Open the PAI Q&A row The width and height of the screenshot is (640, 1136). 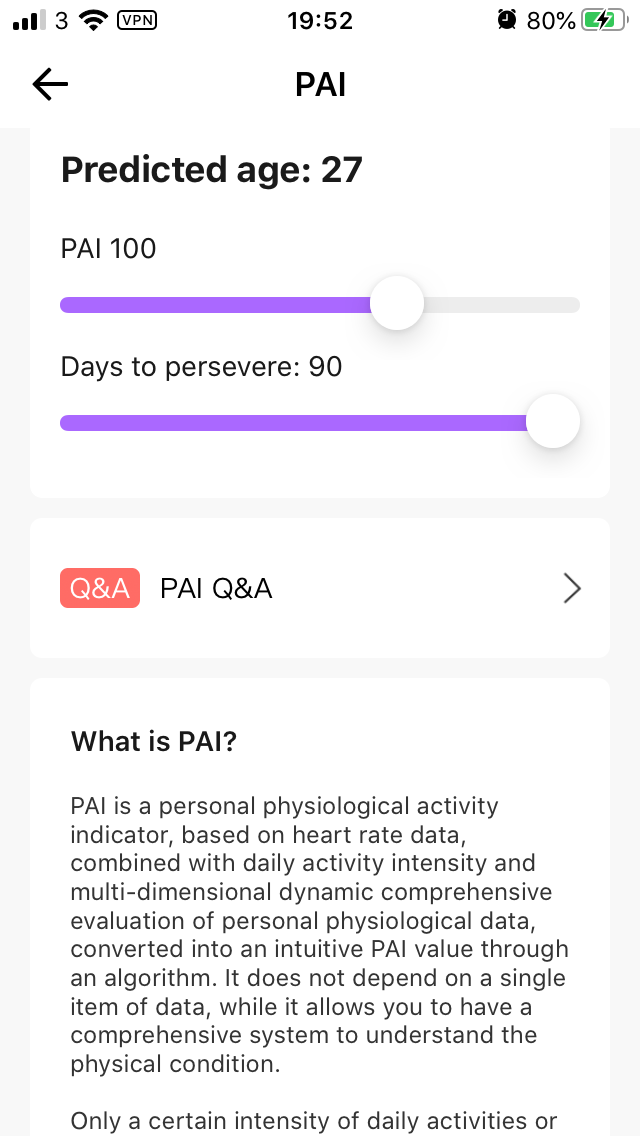pyautogui.click(x=320, y=588)
